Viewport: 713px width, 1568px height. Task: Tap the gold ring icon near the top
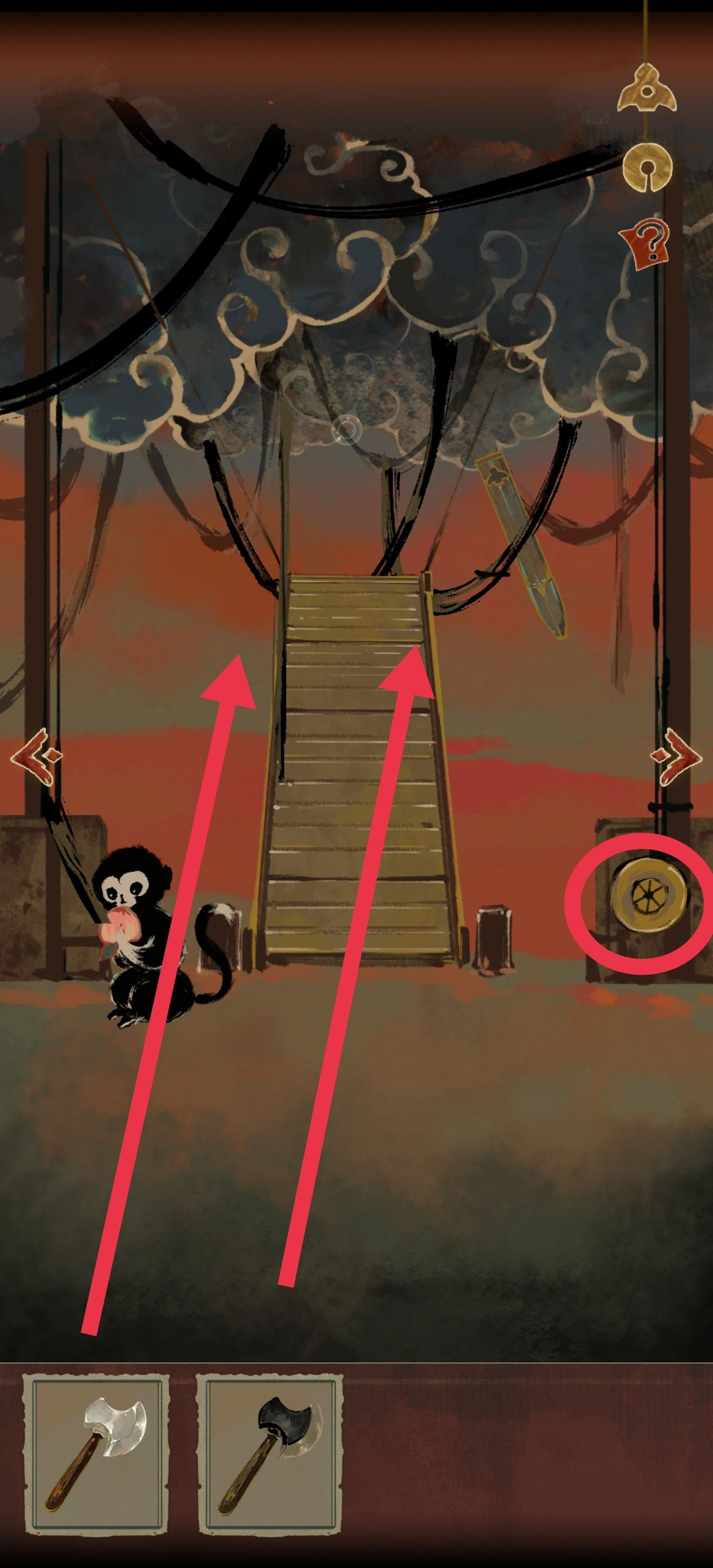pyautogui.click(x=647, y=166)
